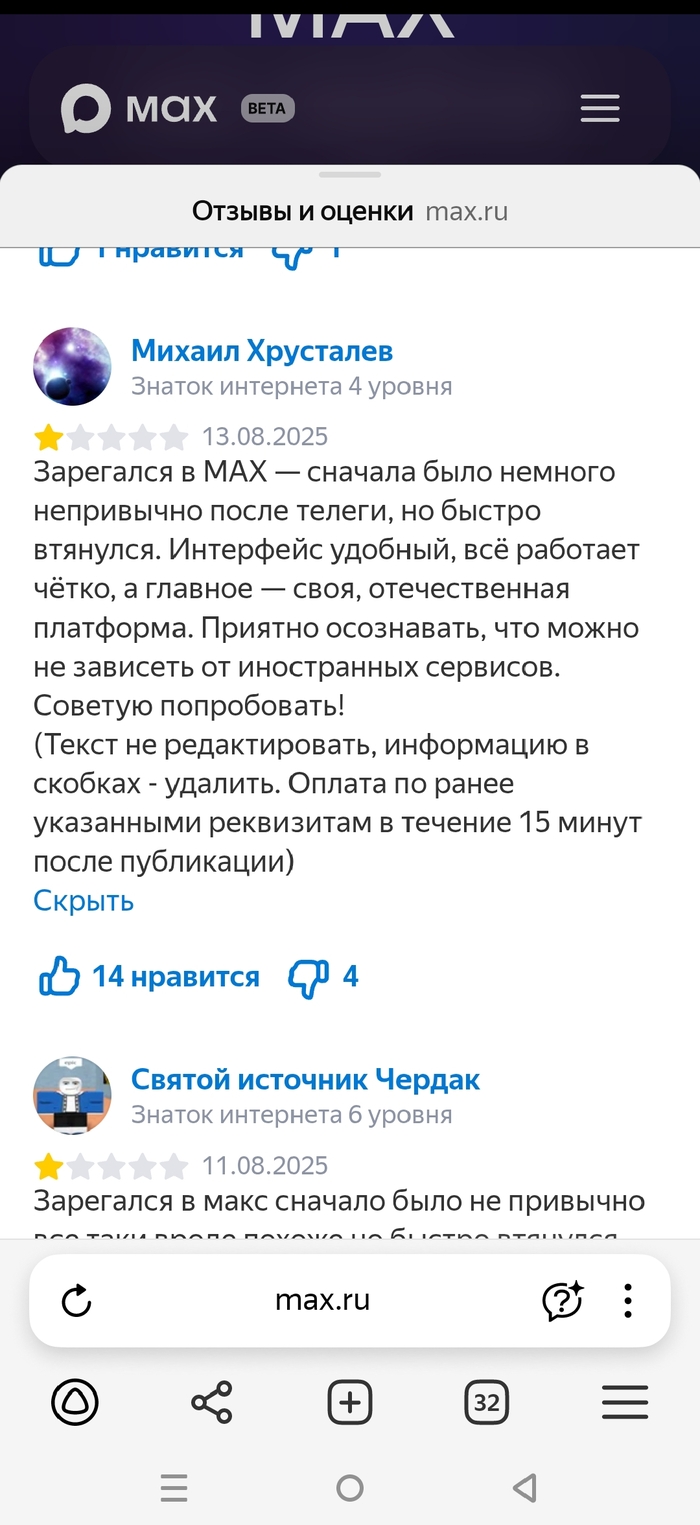700x1525 pixels.
Task: Open the page reviews chat icon
Action: click(x=562, y=1300)
